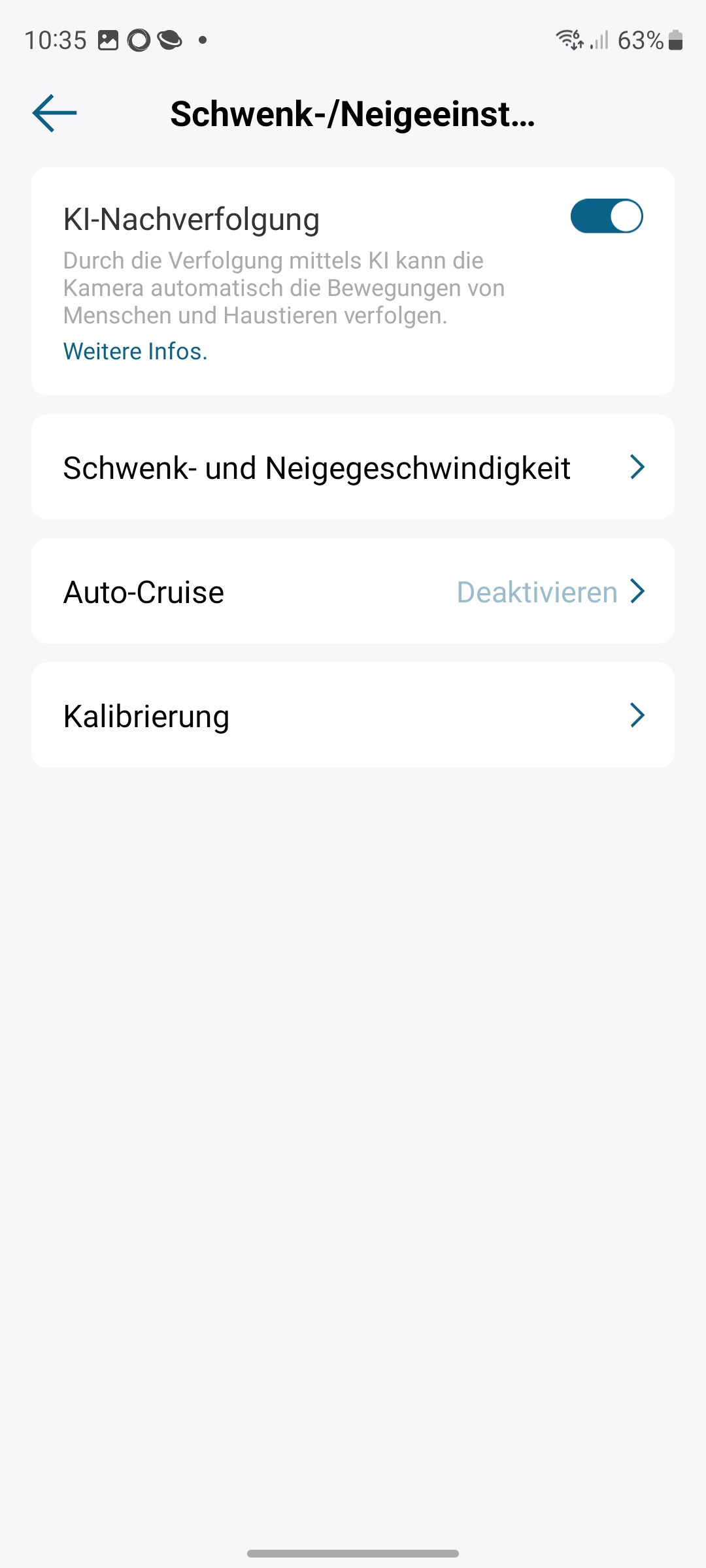This screenshot has width=706, height=1568.
Task: Open the Kalibrierung option
Action: (x=353, y=715)
